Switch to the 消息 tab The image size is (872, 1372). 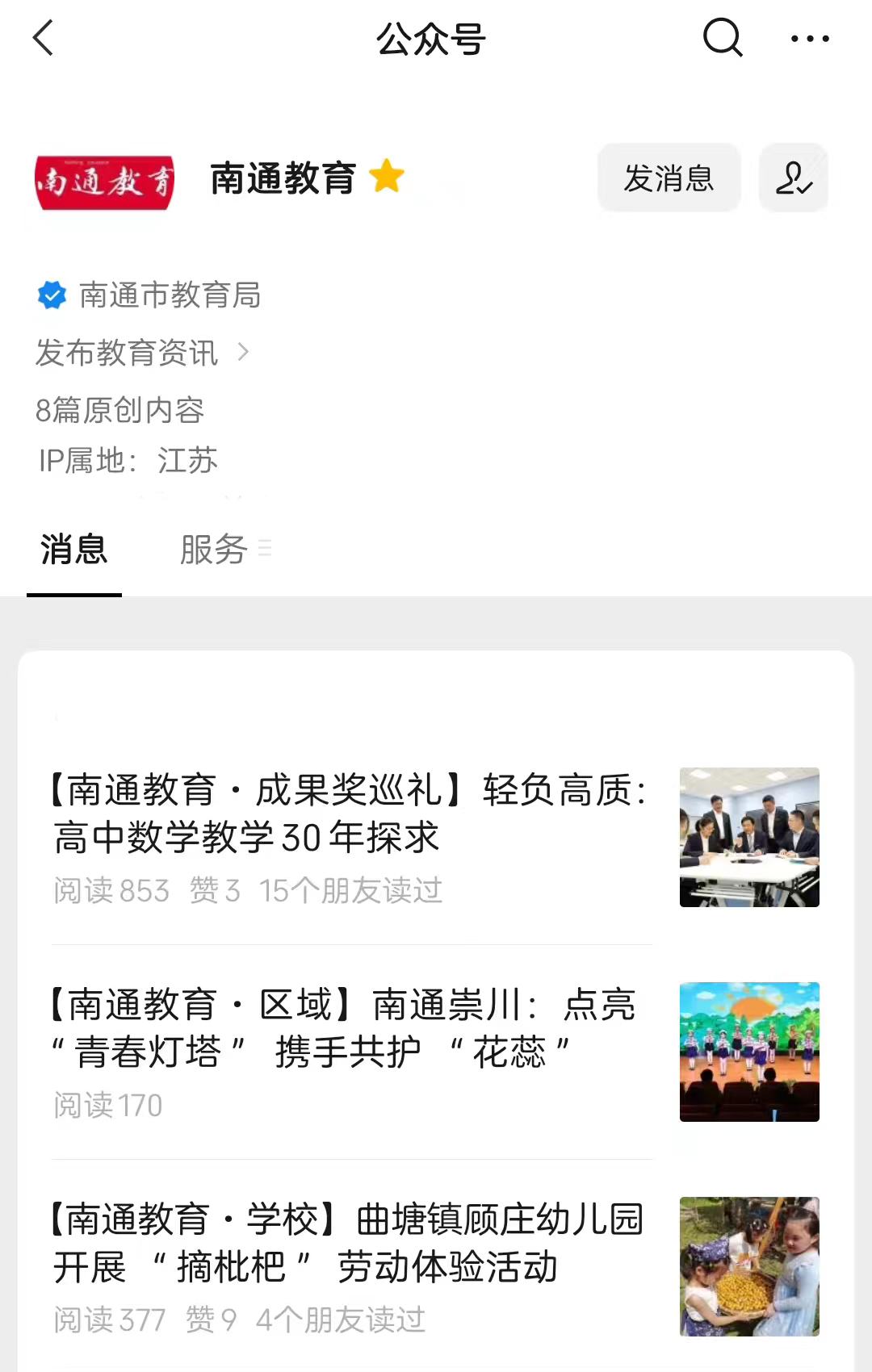(74, 550)
